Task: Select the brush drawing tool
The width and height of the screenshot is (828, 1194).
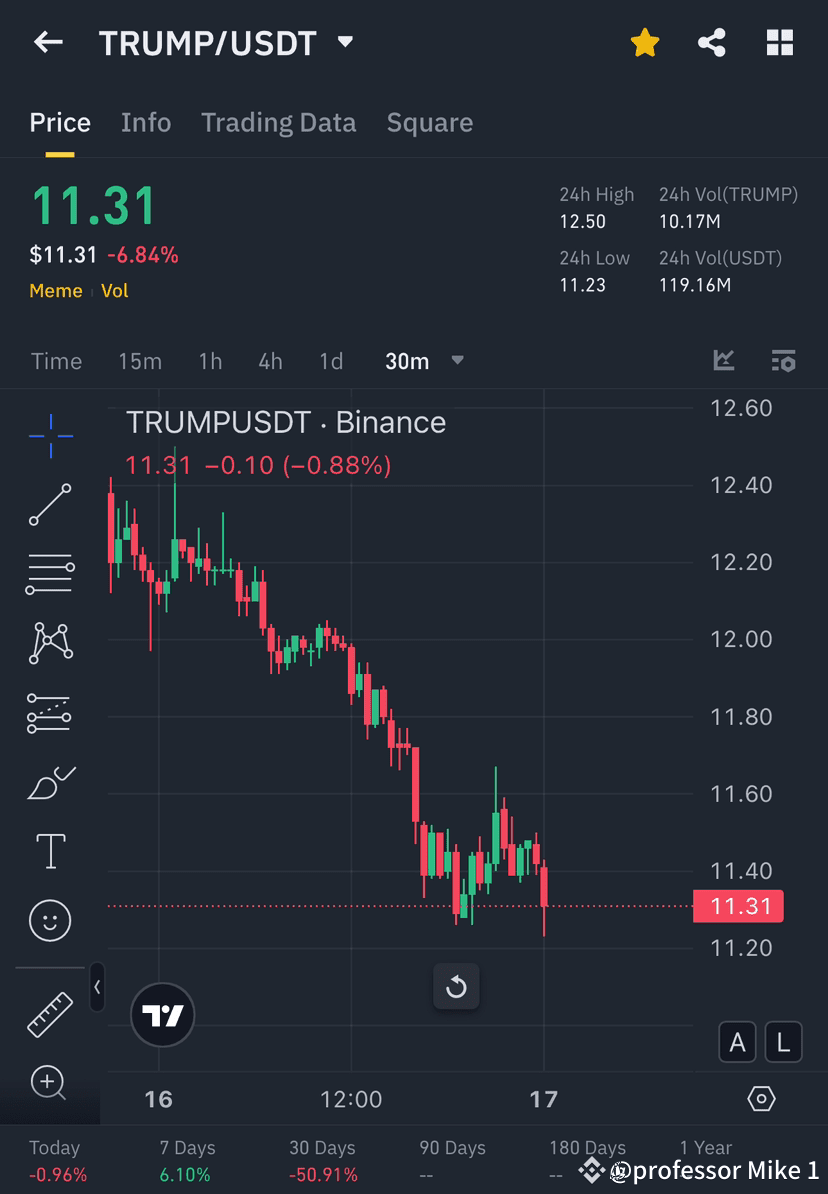Action: [50, 782]
